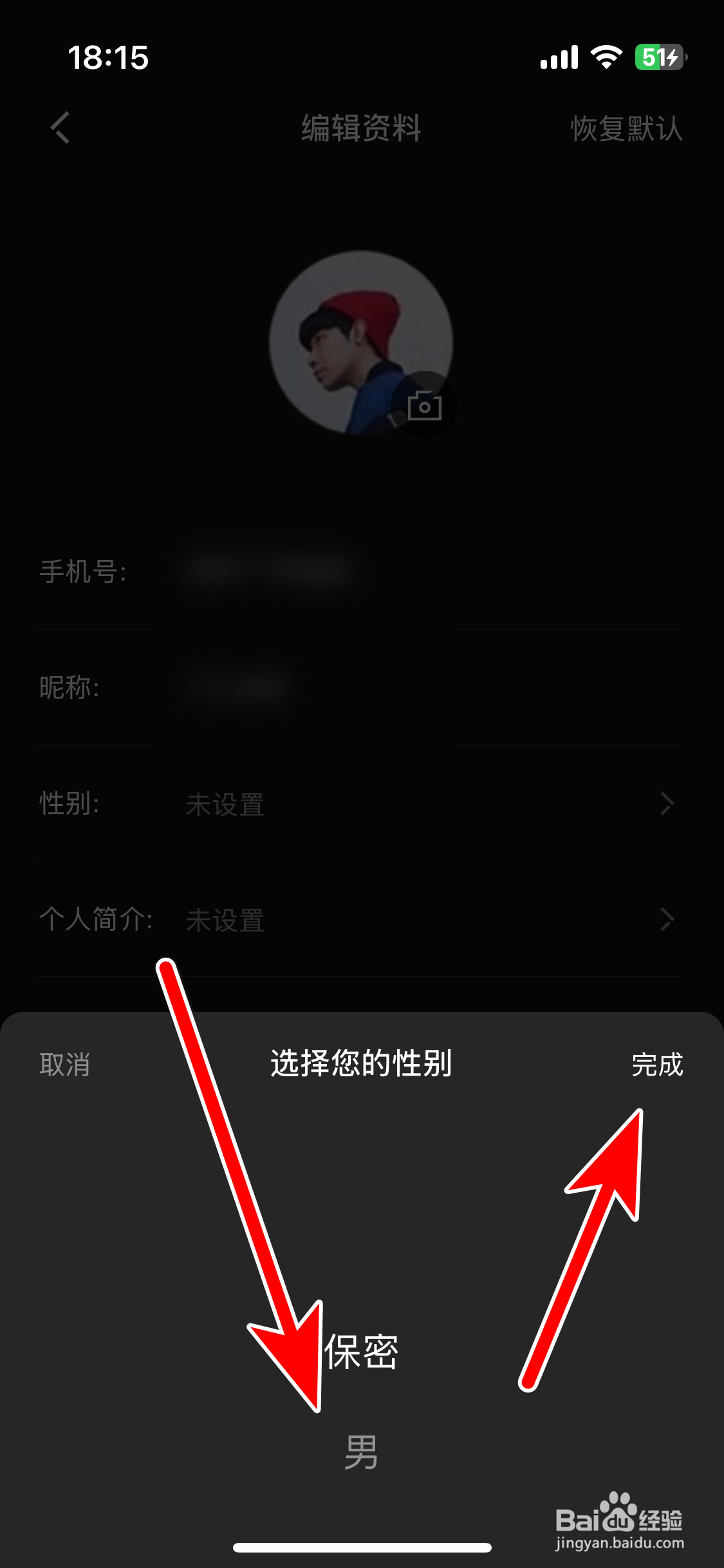Tap the 编辑资料 title
Viewport: 724px width, 1568px height.
click(362, 129)
